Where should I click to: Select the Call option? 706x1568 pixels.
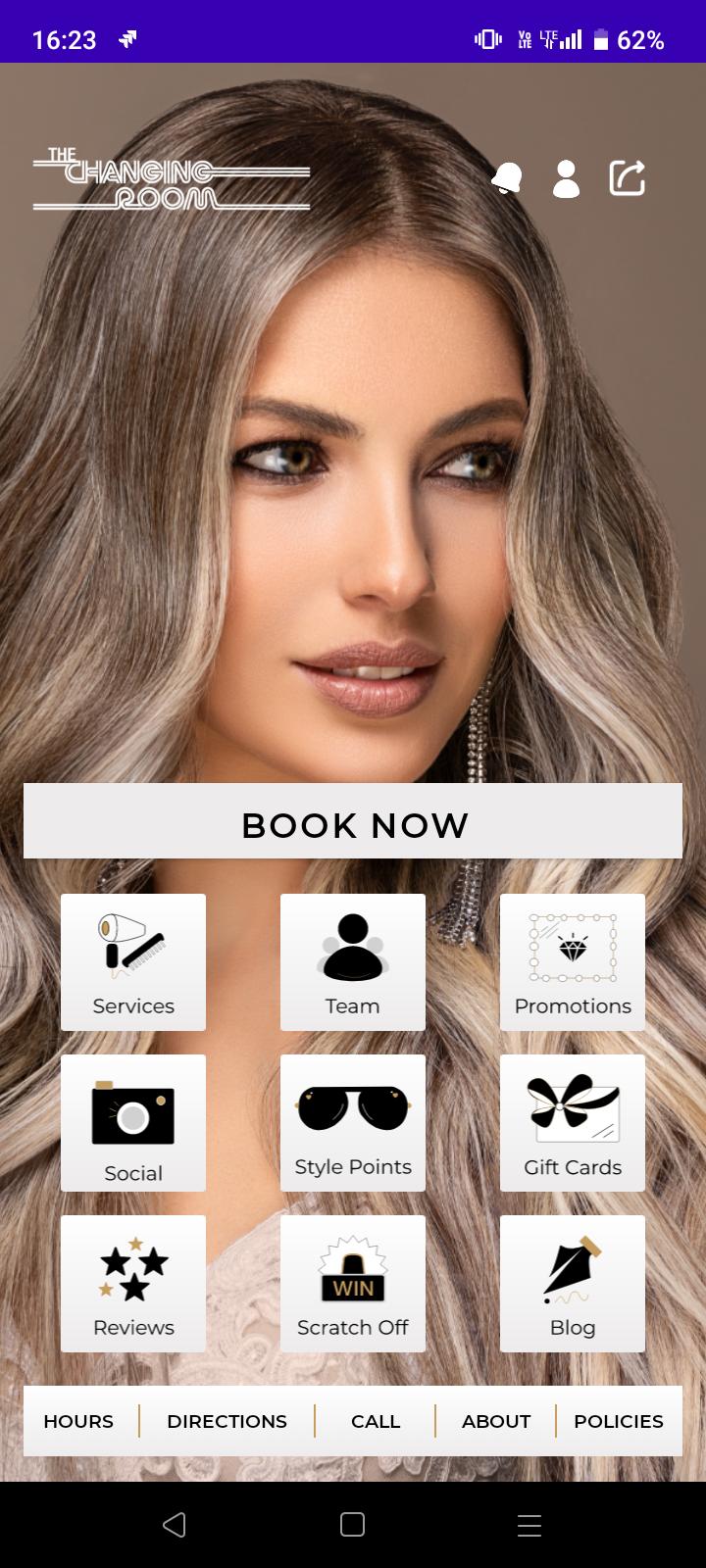[x=376, y=1421]
